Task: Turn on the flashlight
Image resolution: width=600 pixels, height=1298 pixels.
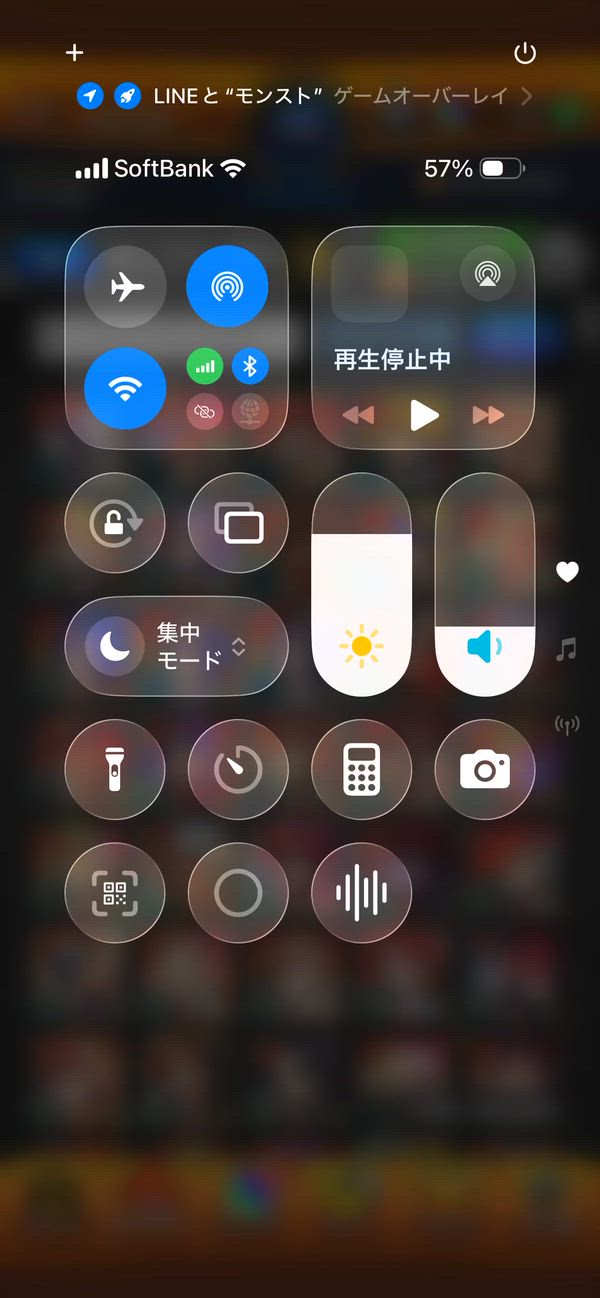Action: [115, 769]
